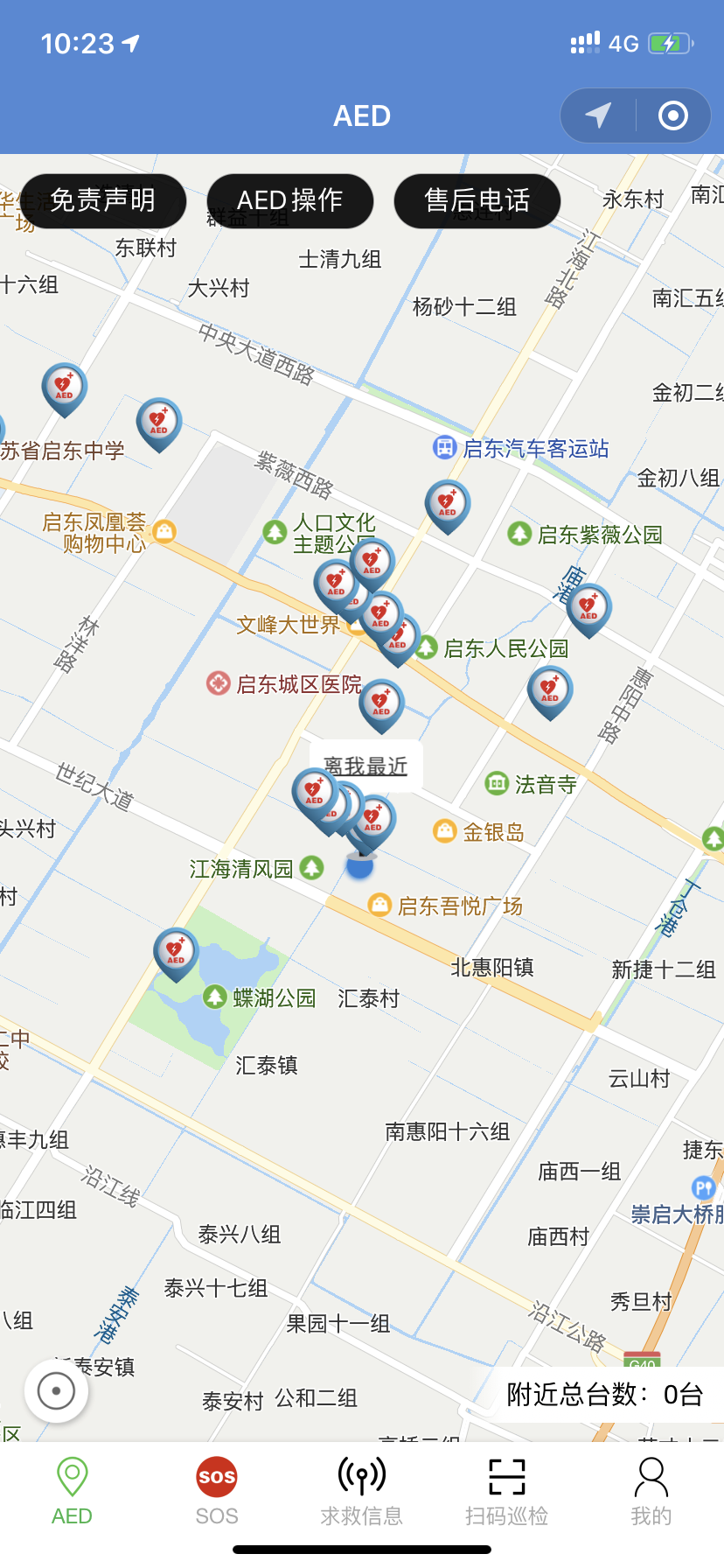This screenshot has height=1568, width=724.
Task: Switch to the SOS tab
Action: tap(217, 1491)
